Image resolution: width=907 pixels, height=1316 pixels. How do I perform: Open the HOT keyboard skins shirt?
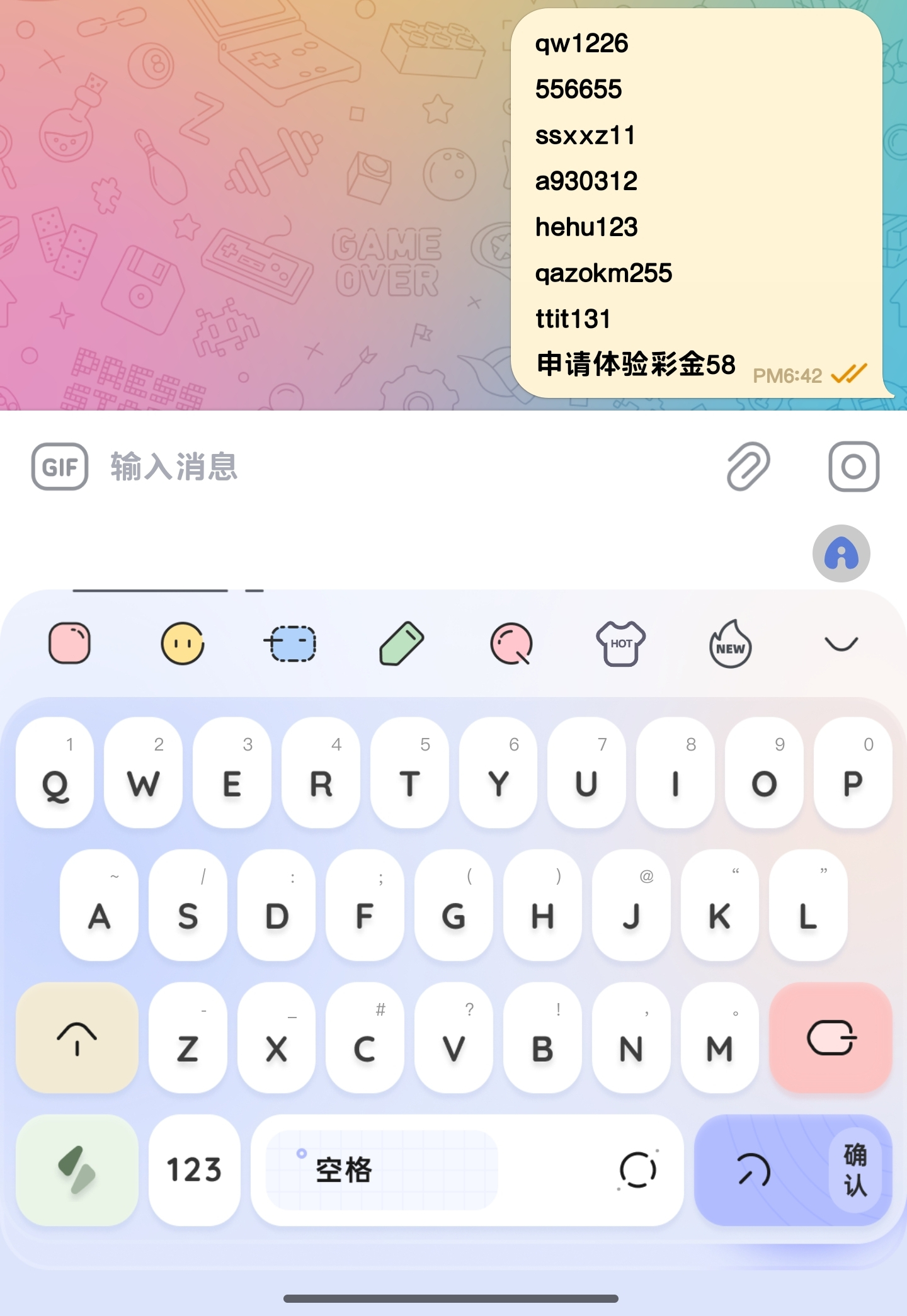coord(620,644)
